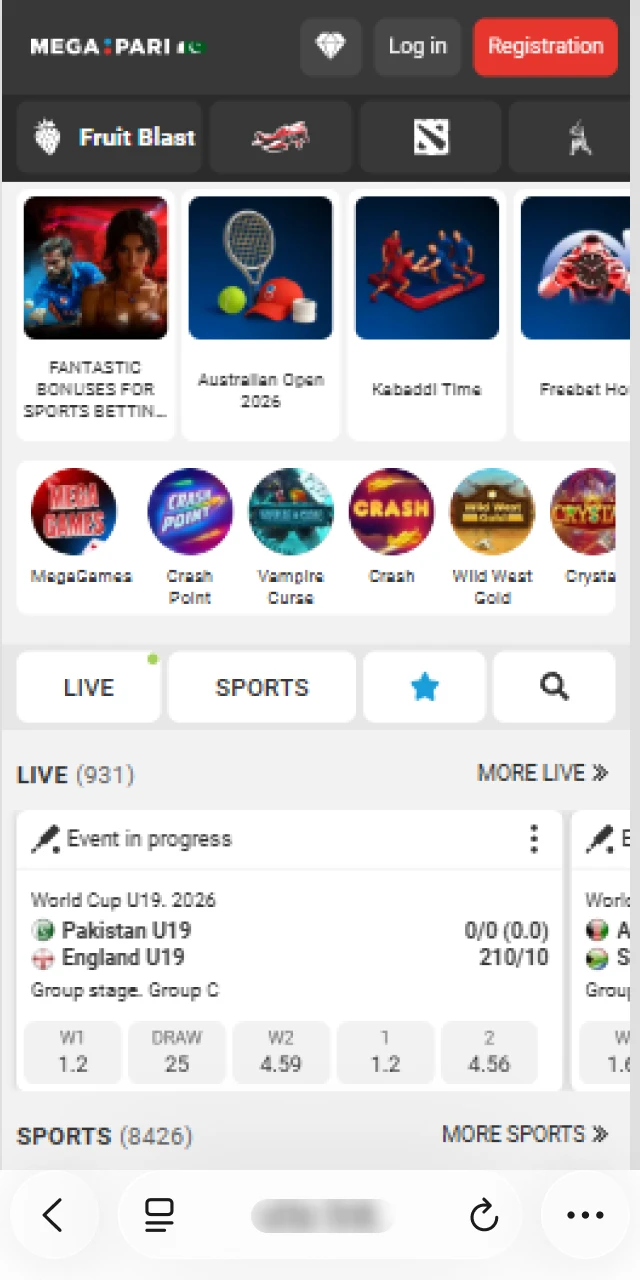640x1280 pixels.
Task: Follow the MORE LIVE link
Action: pos(542,773)
